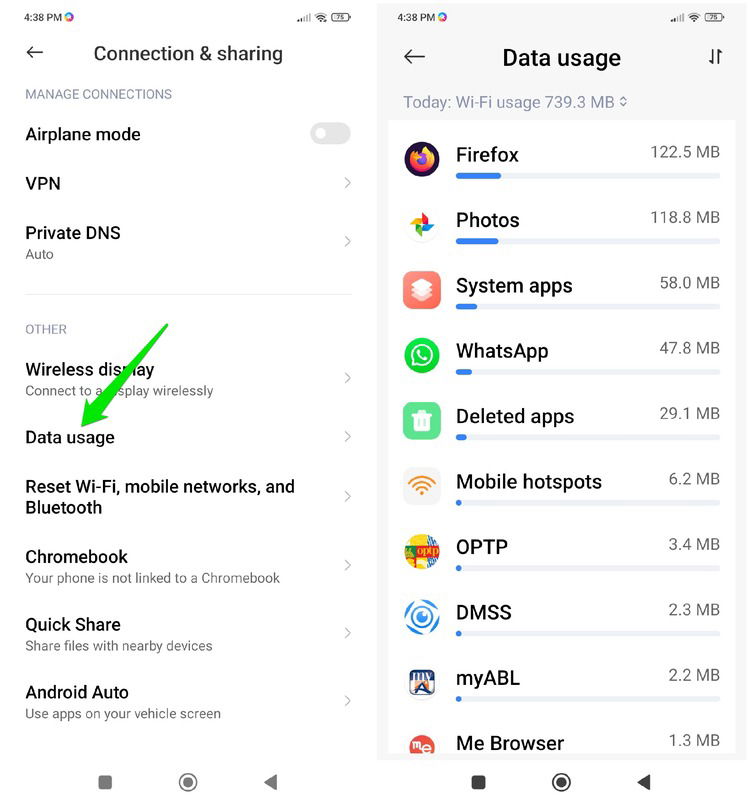Expand the Today Wi-Fi usage dropdown
Viewport: 750px width, 808px height.
(x=515, y=102)
